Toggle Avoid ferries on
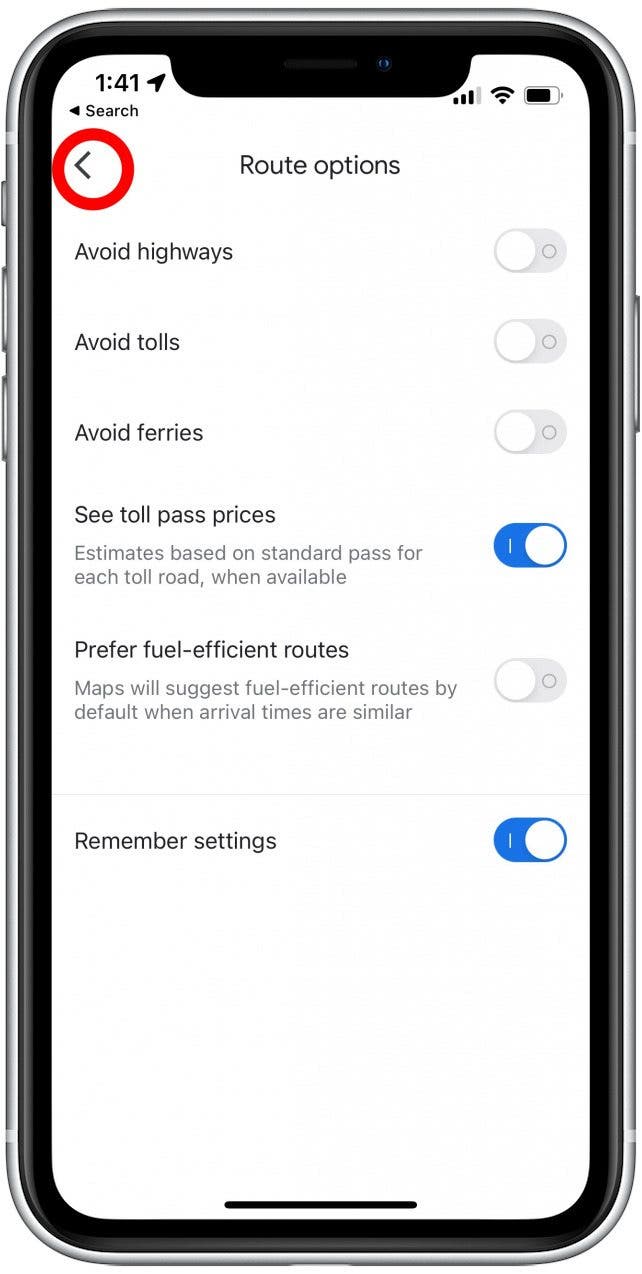 (x=530, y=433)
